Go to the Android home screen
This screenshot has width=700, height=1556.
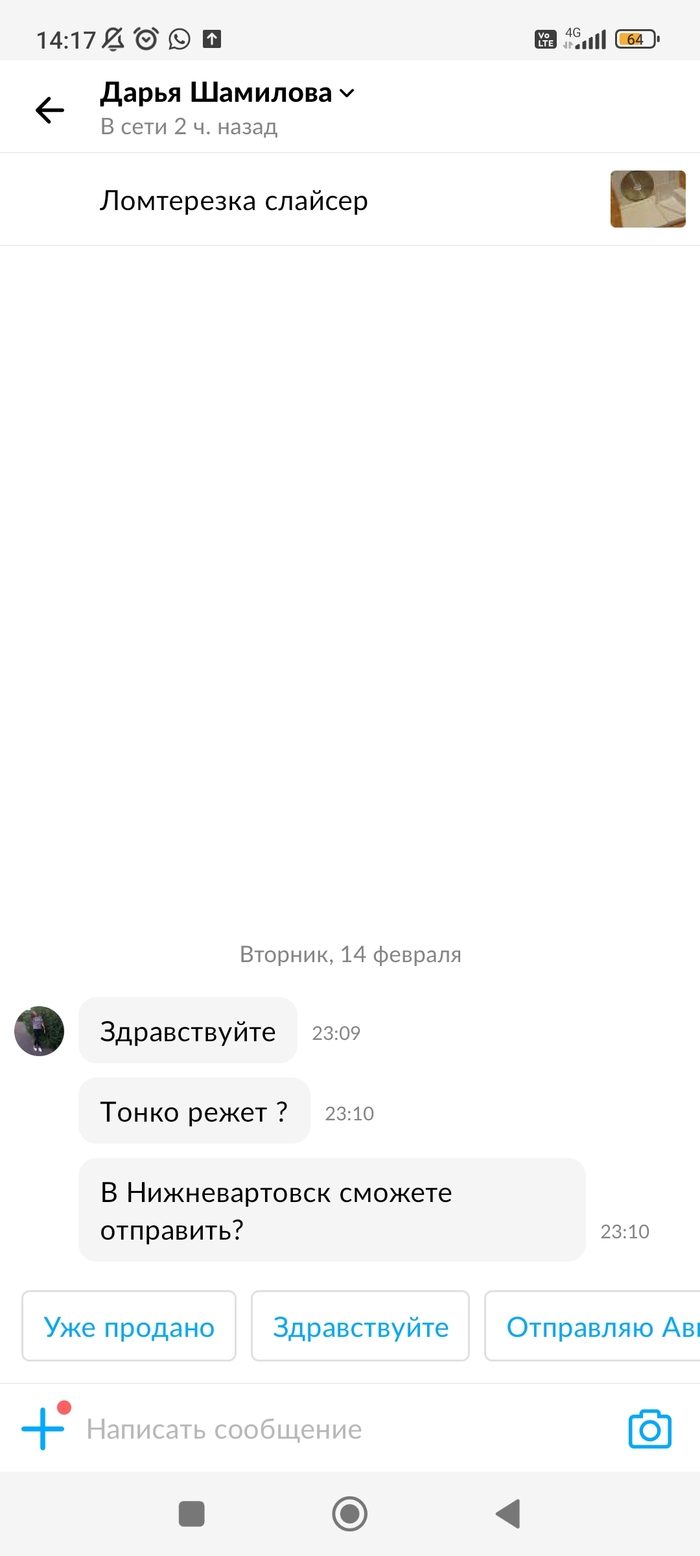click(349, 1514)
